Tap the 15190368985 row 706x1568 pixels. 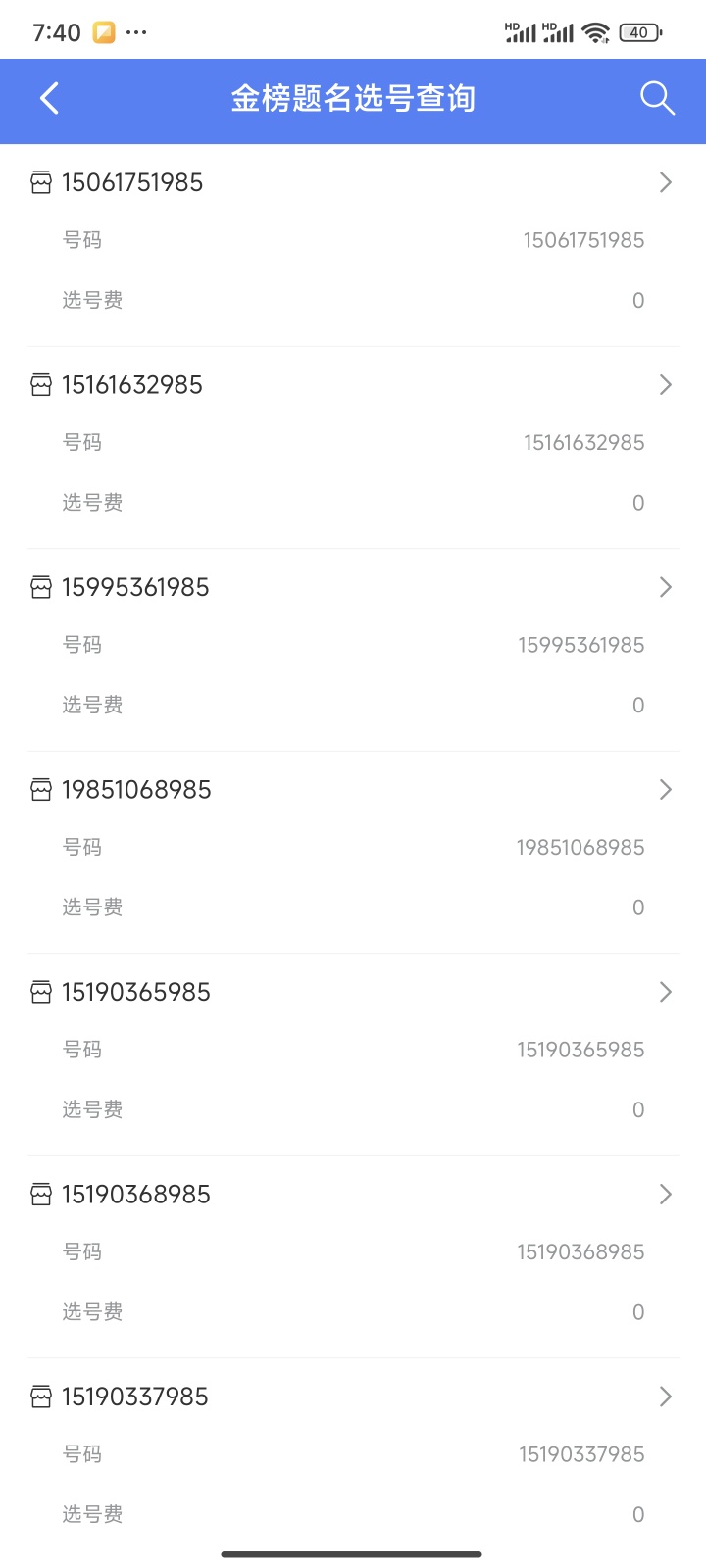353,1195
